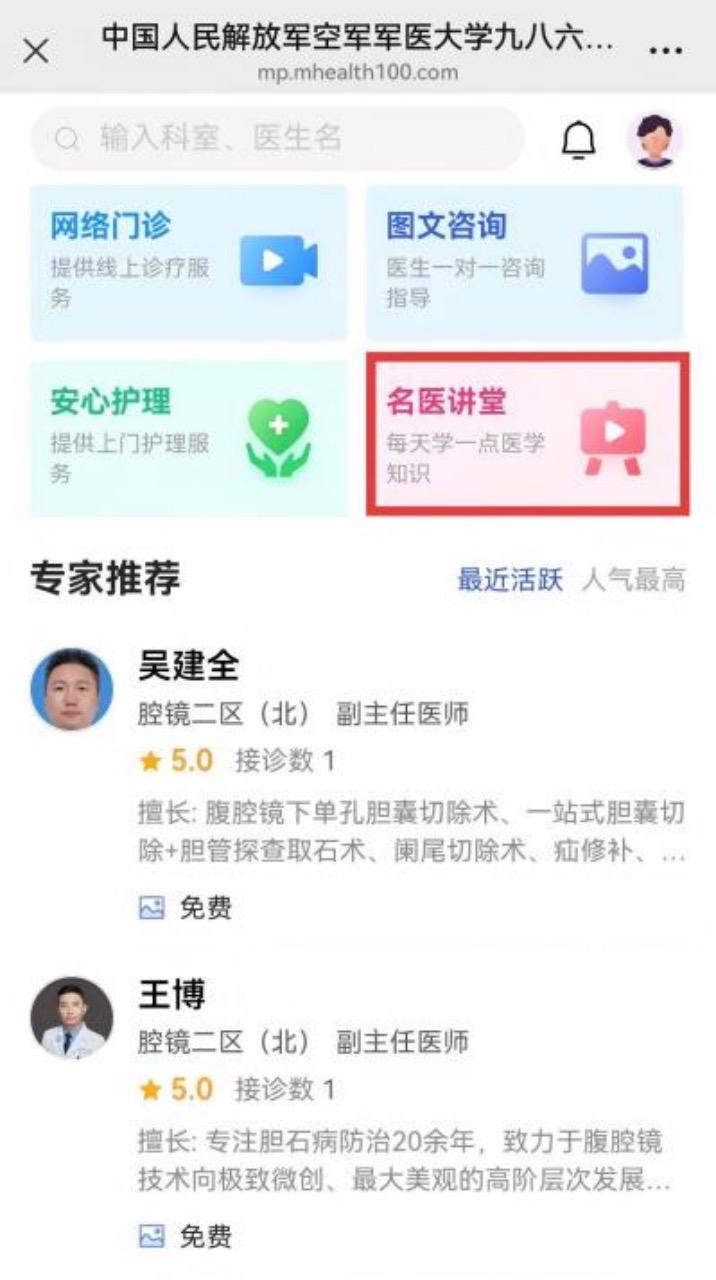View doctor 吴建全's profile

point(189,666)
